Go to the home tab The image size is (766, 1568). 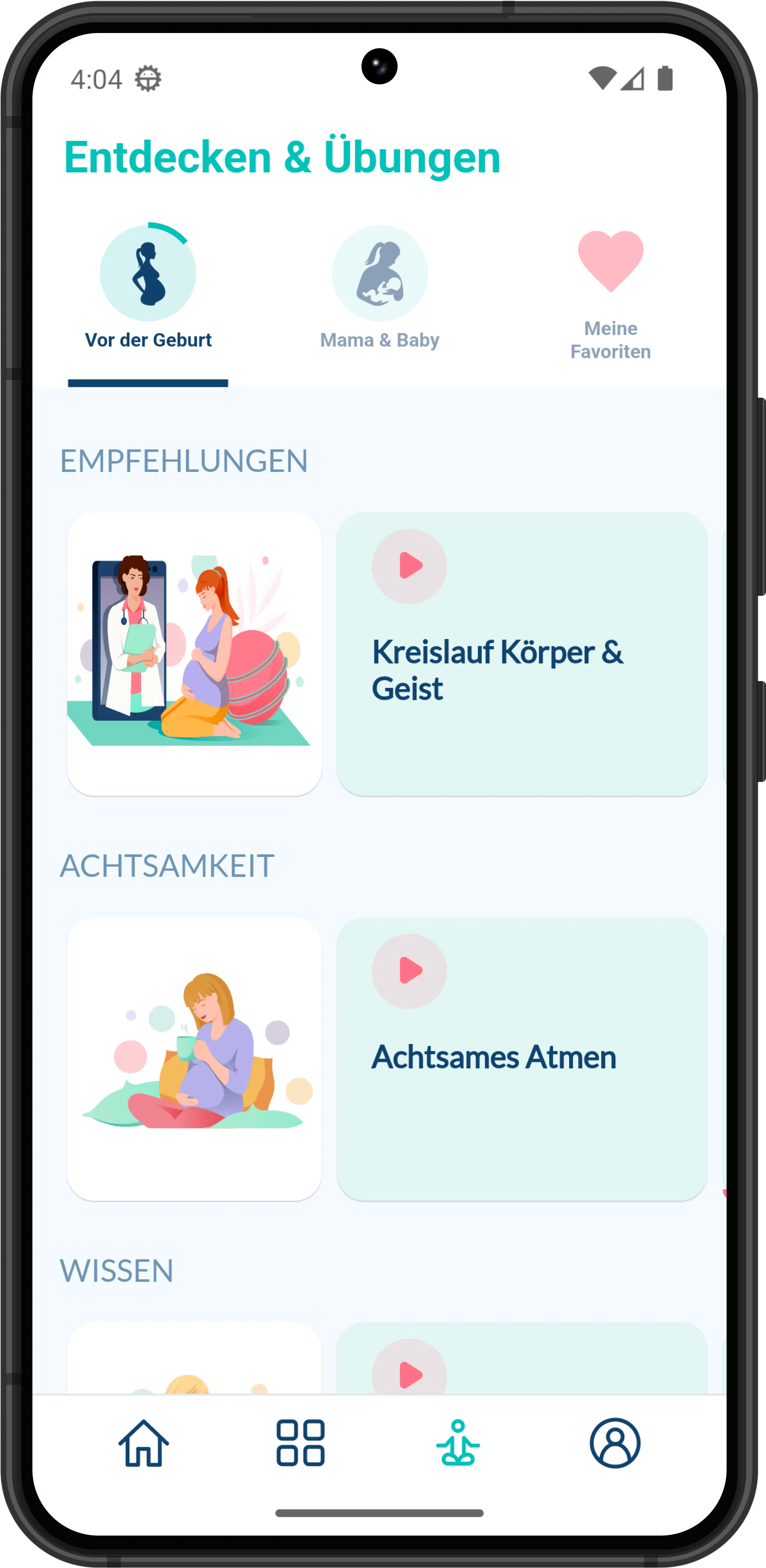pos(144,1443)
